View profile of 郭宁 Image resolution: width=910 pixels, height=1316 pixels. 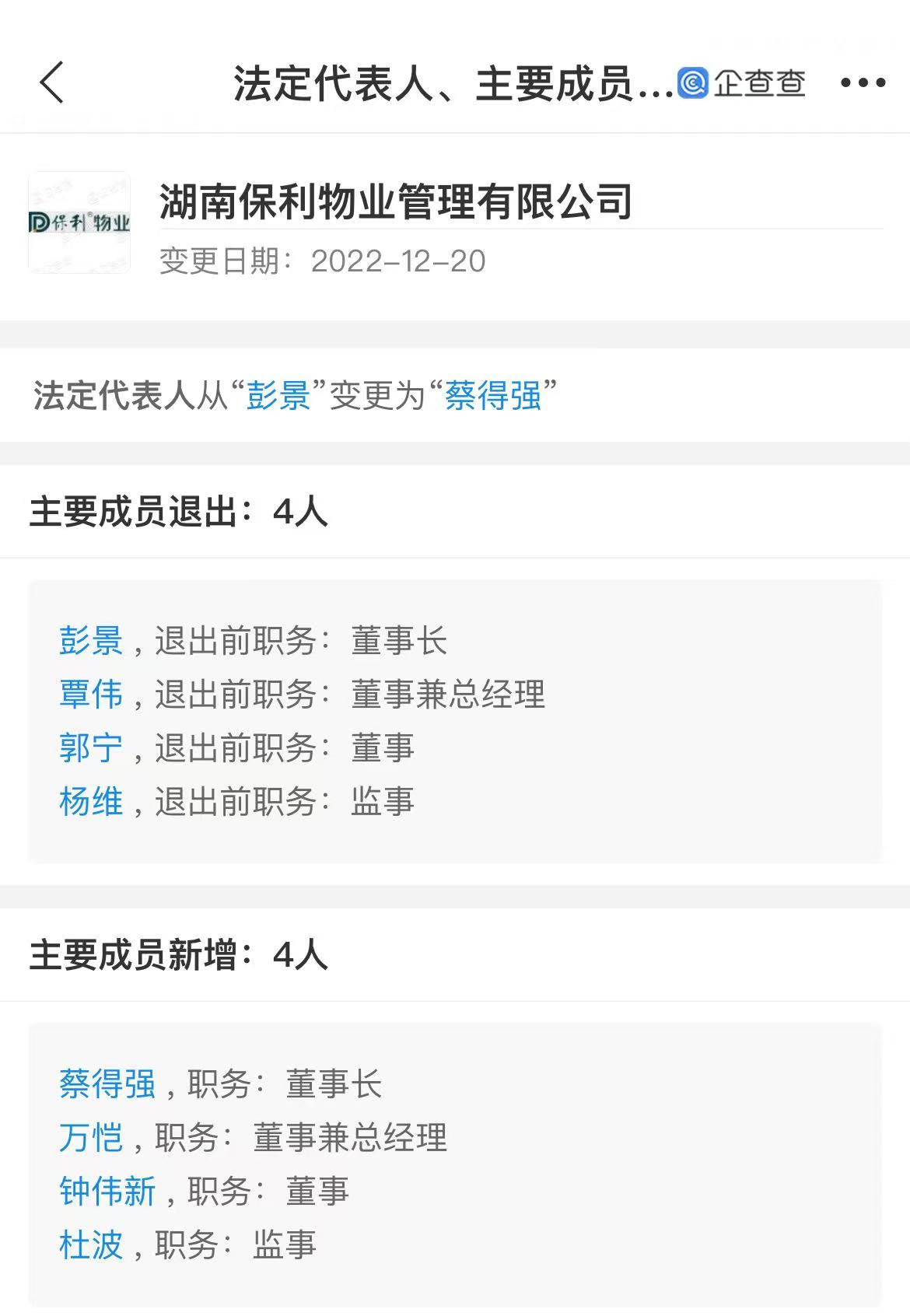[91, 748]
